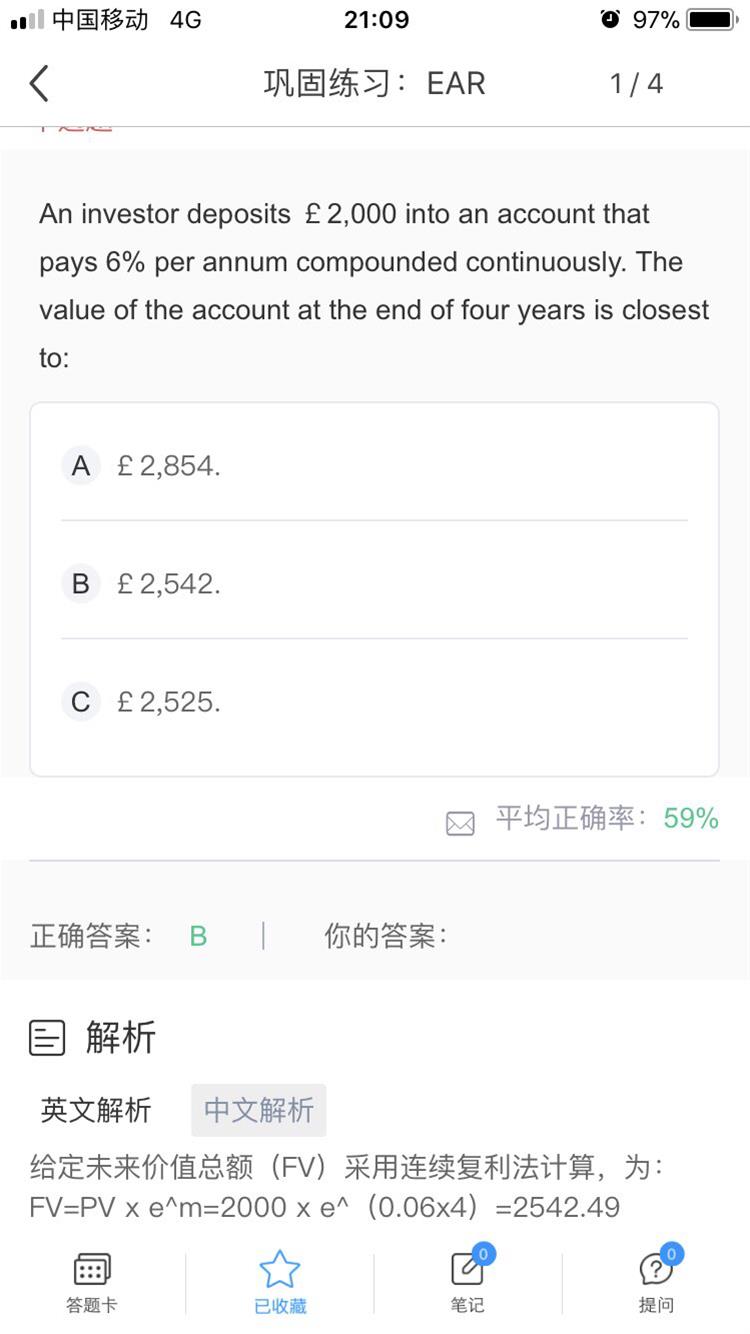Open 笔记 notes
The image size is (750, 1334).
click(x=467, y=1282)
